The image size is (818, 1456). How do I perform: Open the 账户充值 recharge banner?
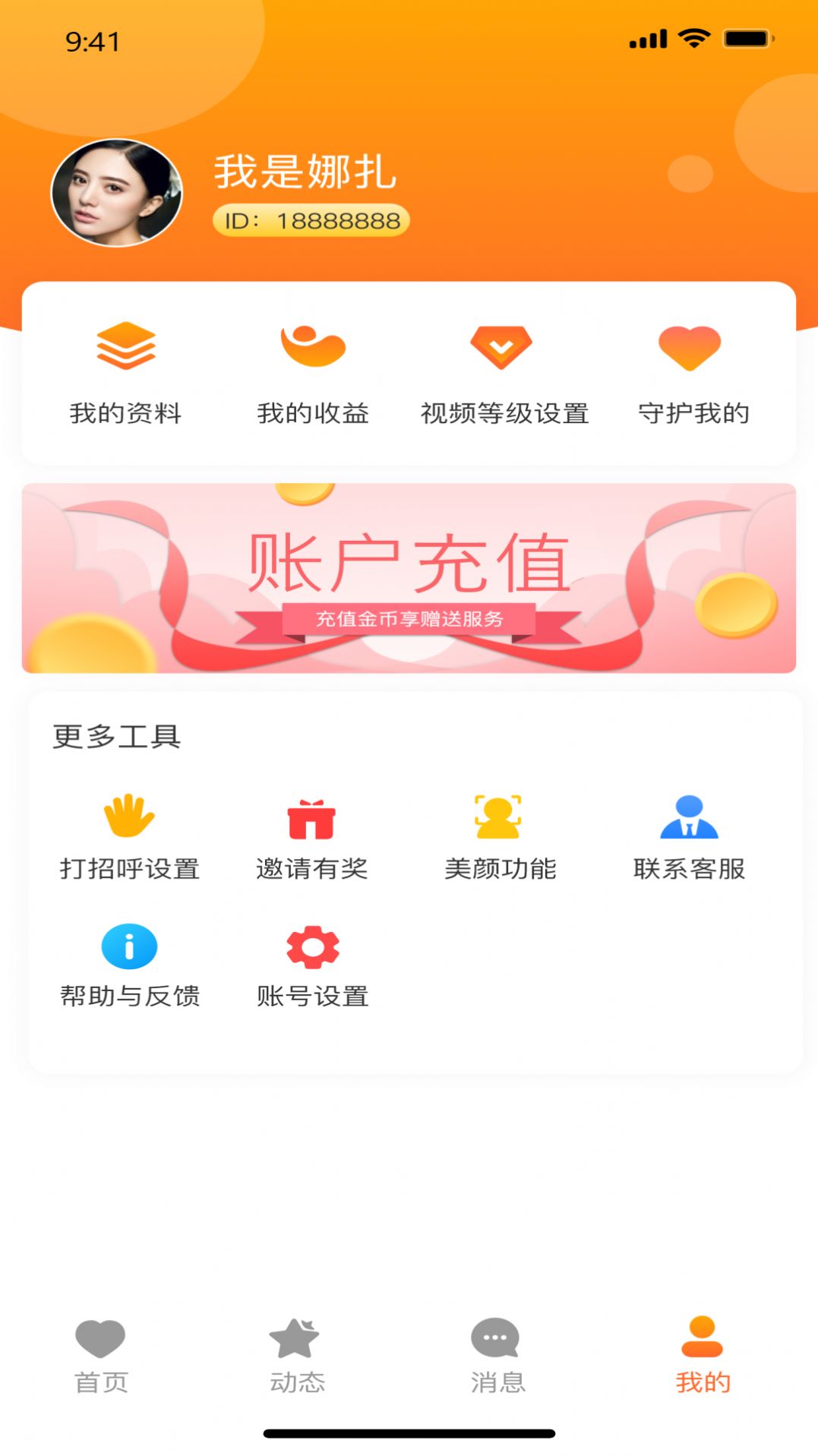point(409,576)
